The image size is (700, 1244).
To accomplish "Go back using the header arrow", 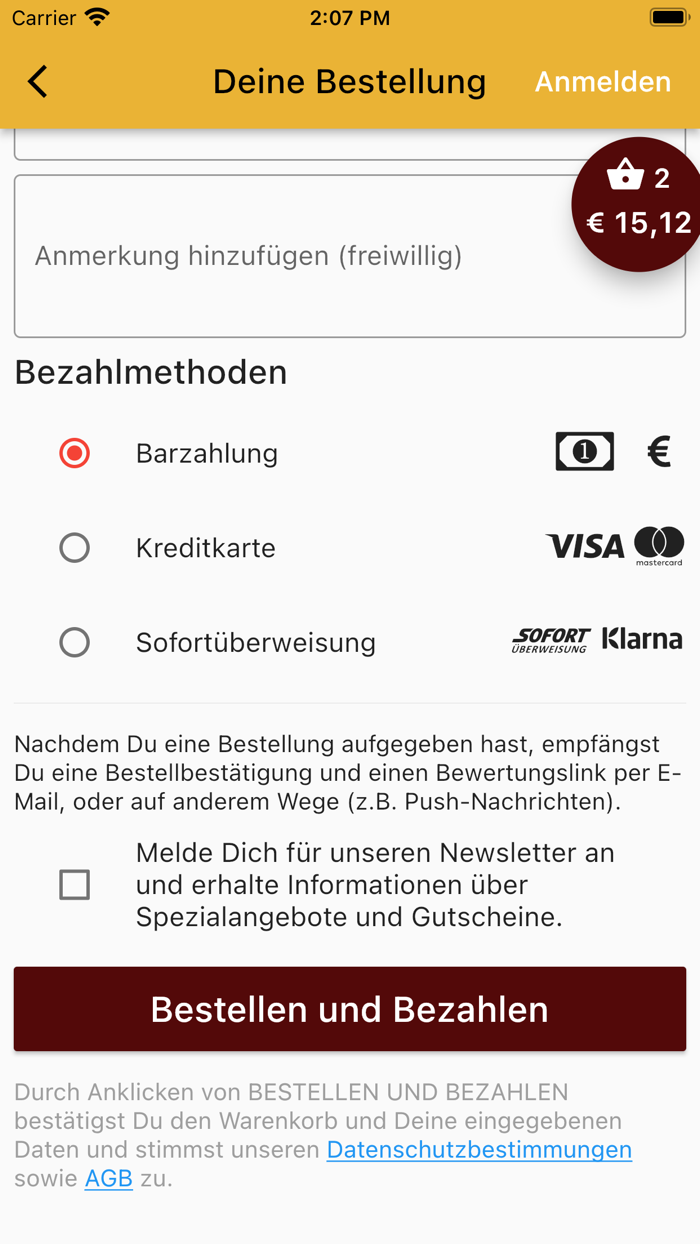I will 38,82.
